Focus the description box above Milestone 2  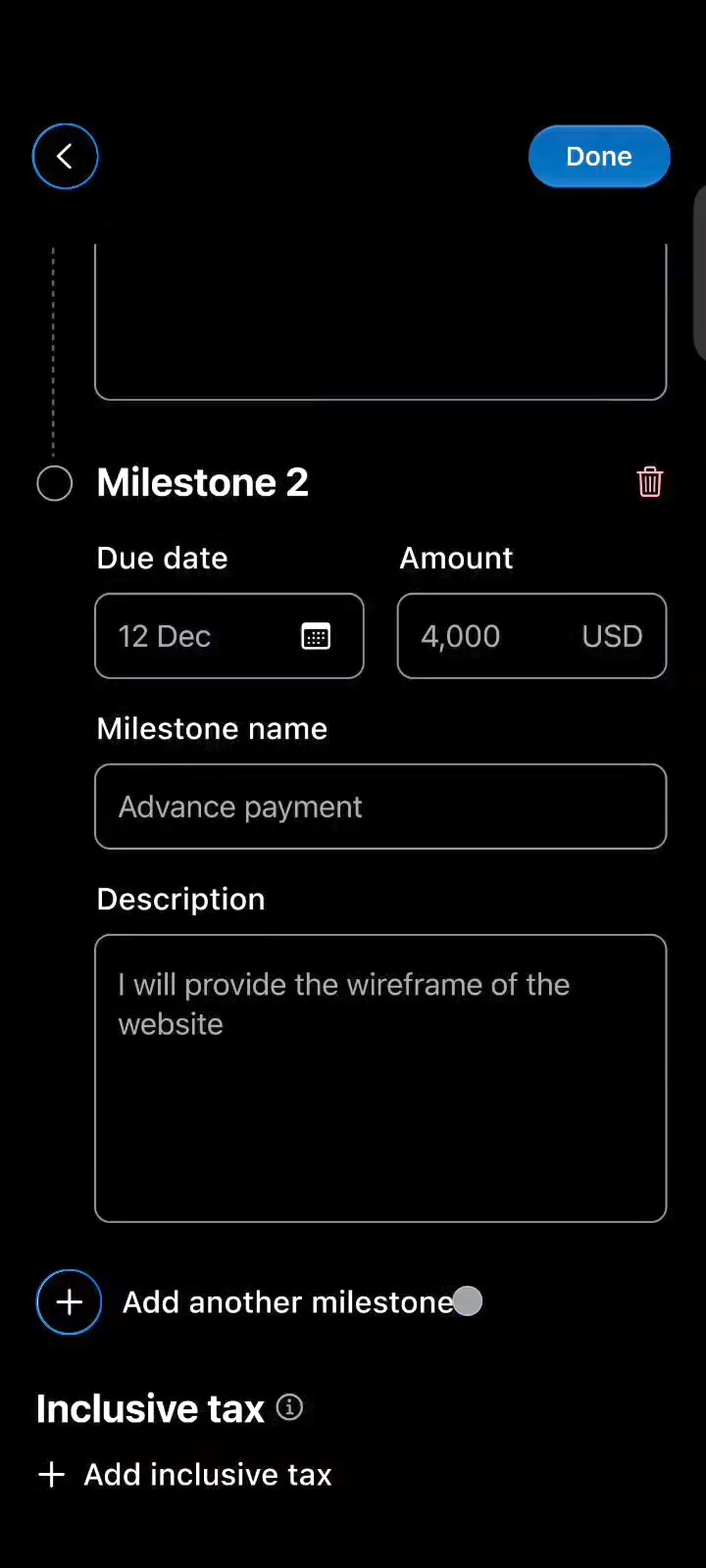pyautogui.click(x=380, y=321)
